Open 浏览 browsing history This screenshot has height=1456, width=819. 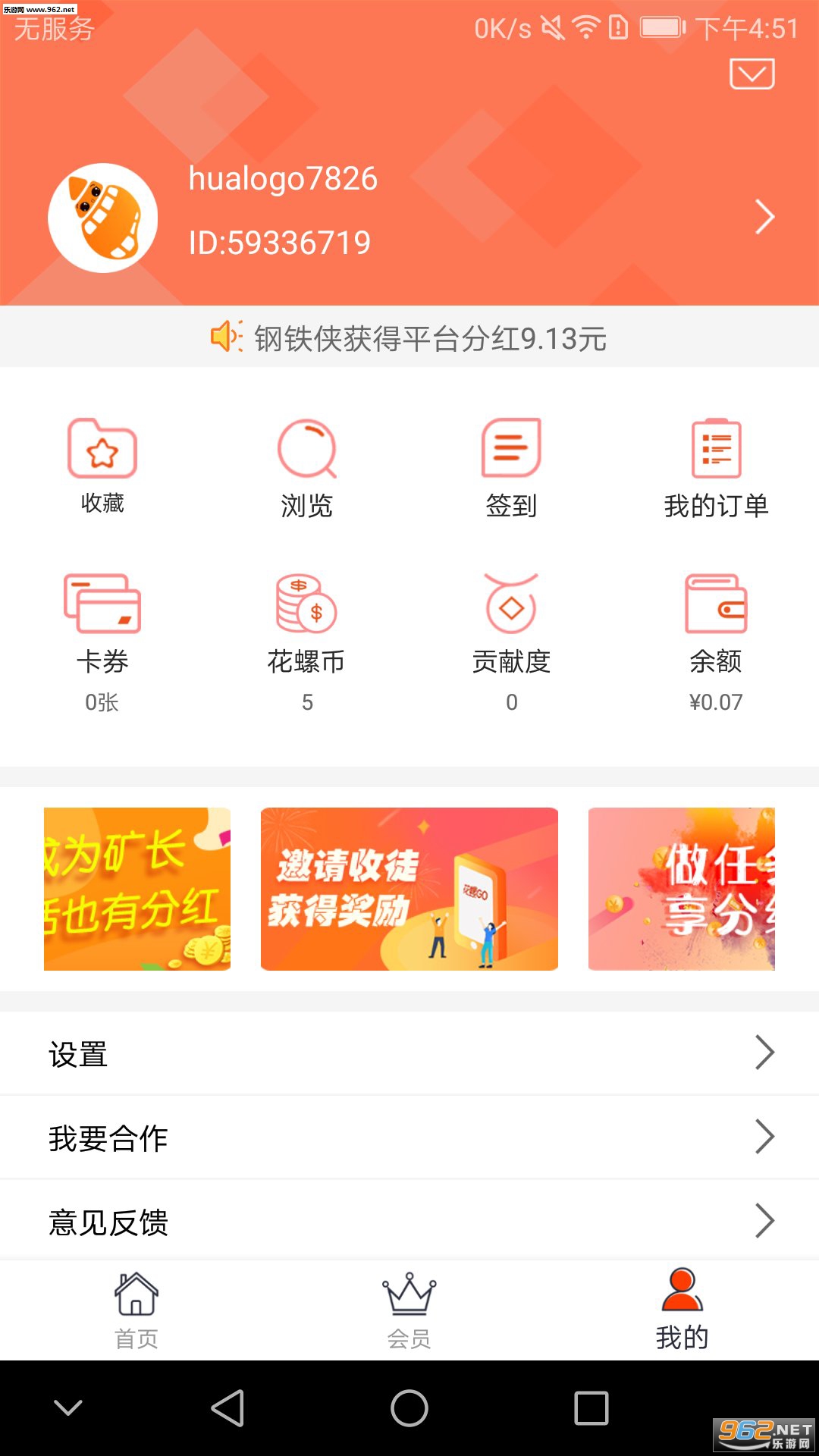click(307, 467)
